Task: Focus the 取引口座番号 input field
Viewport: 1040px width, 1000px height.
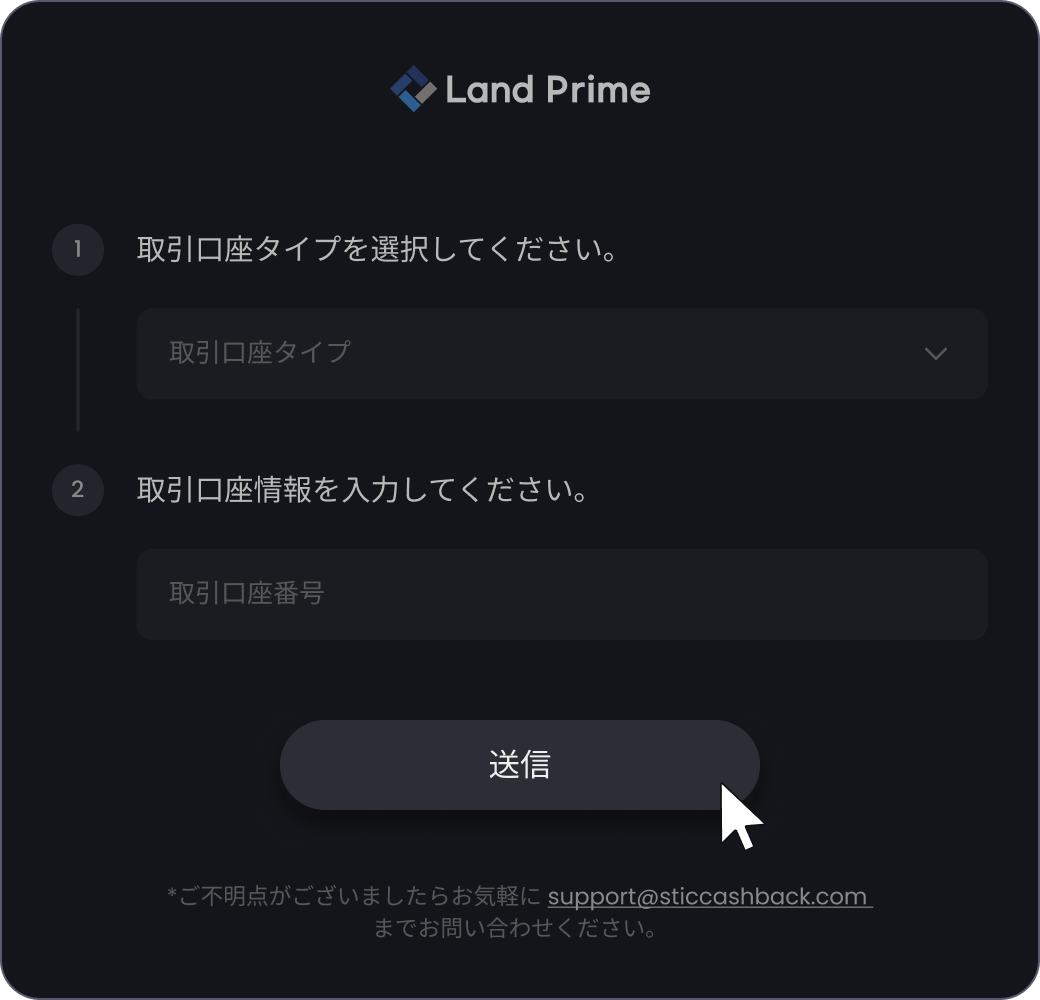Action: (x=561, y=594)
